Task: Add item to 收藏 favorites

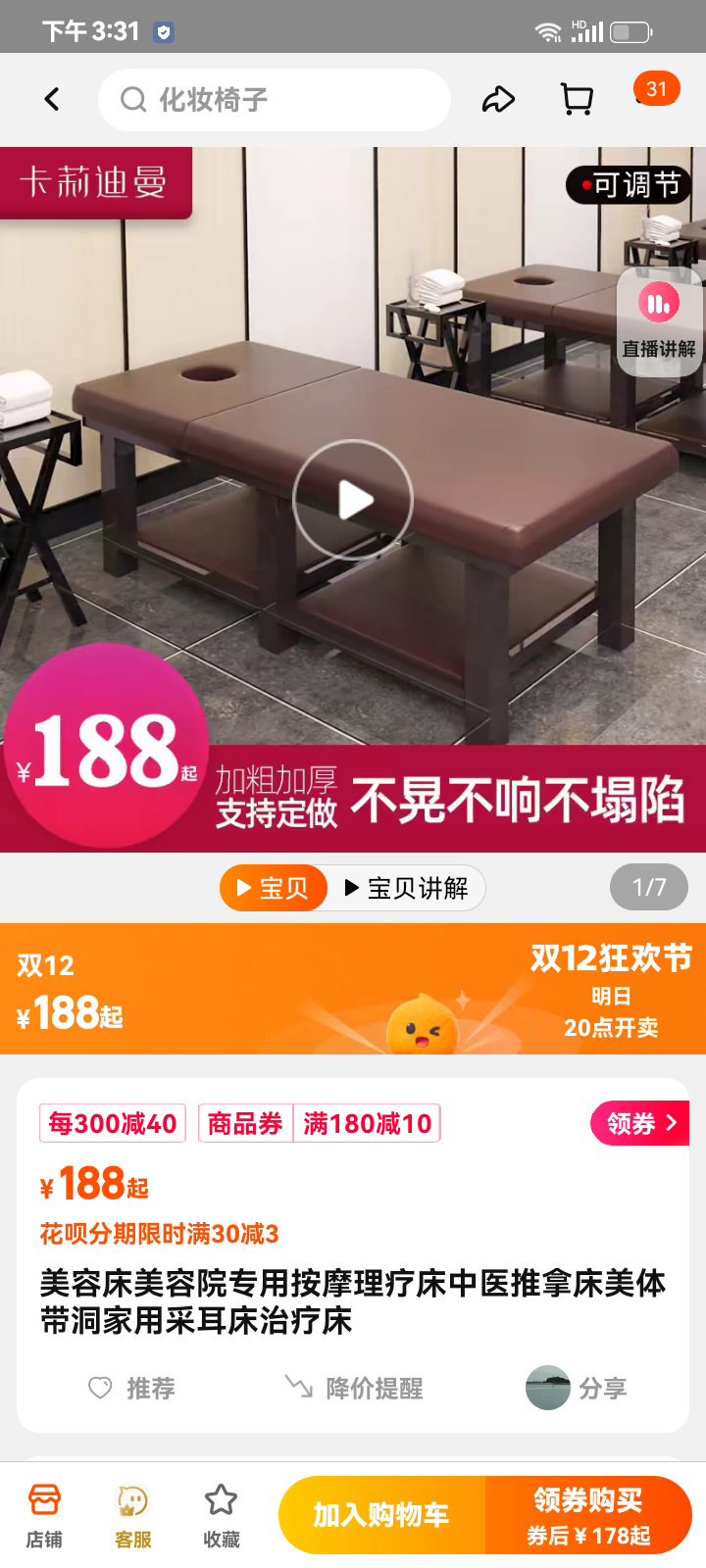Action: coord(222,1514)
